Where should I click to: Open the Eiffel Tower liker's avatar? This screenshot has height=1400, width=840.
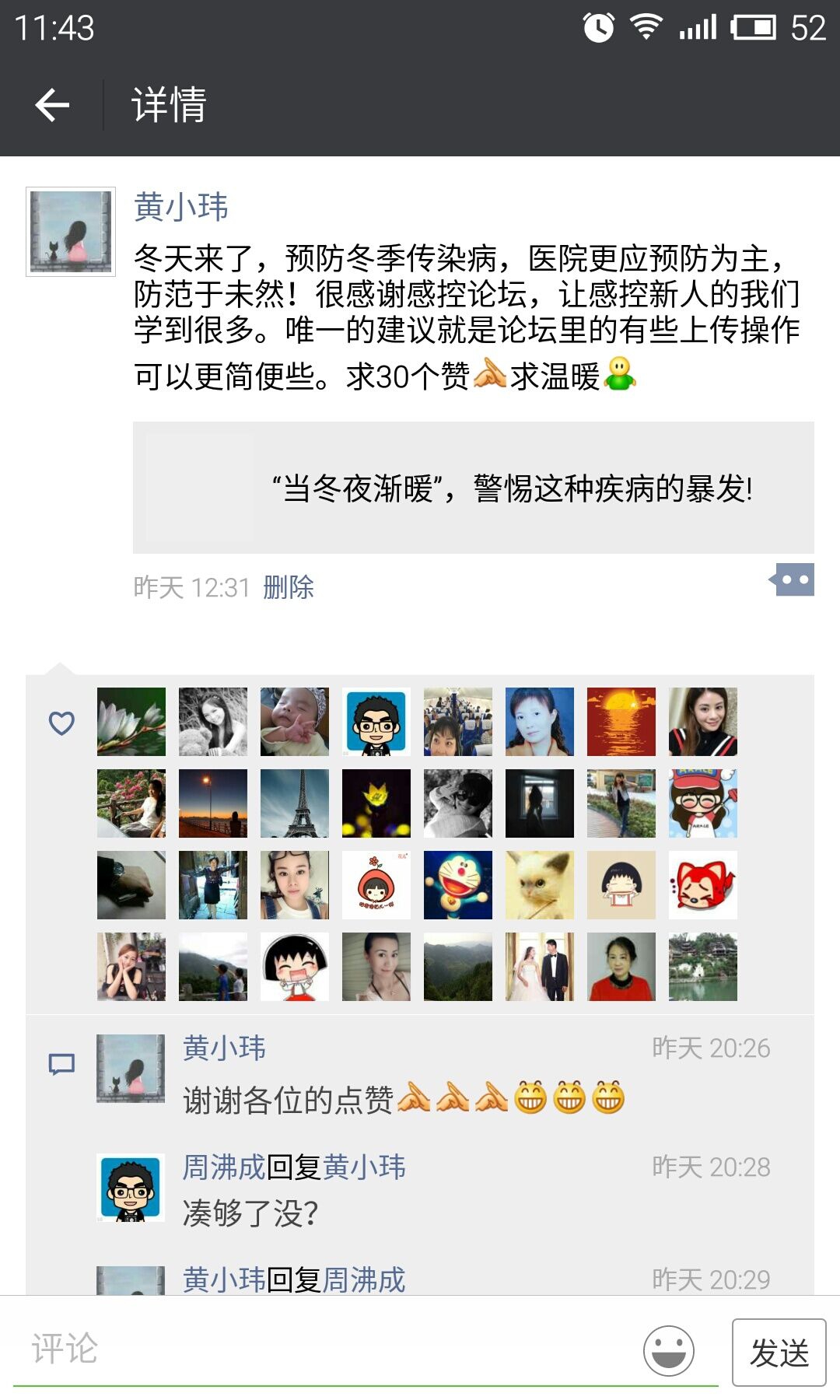click(295, 803)
